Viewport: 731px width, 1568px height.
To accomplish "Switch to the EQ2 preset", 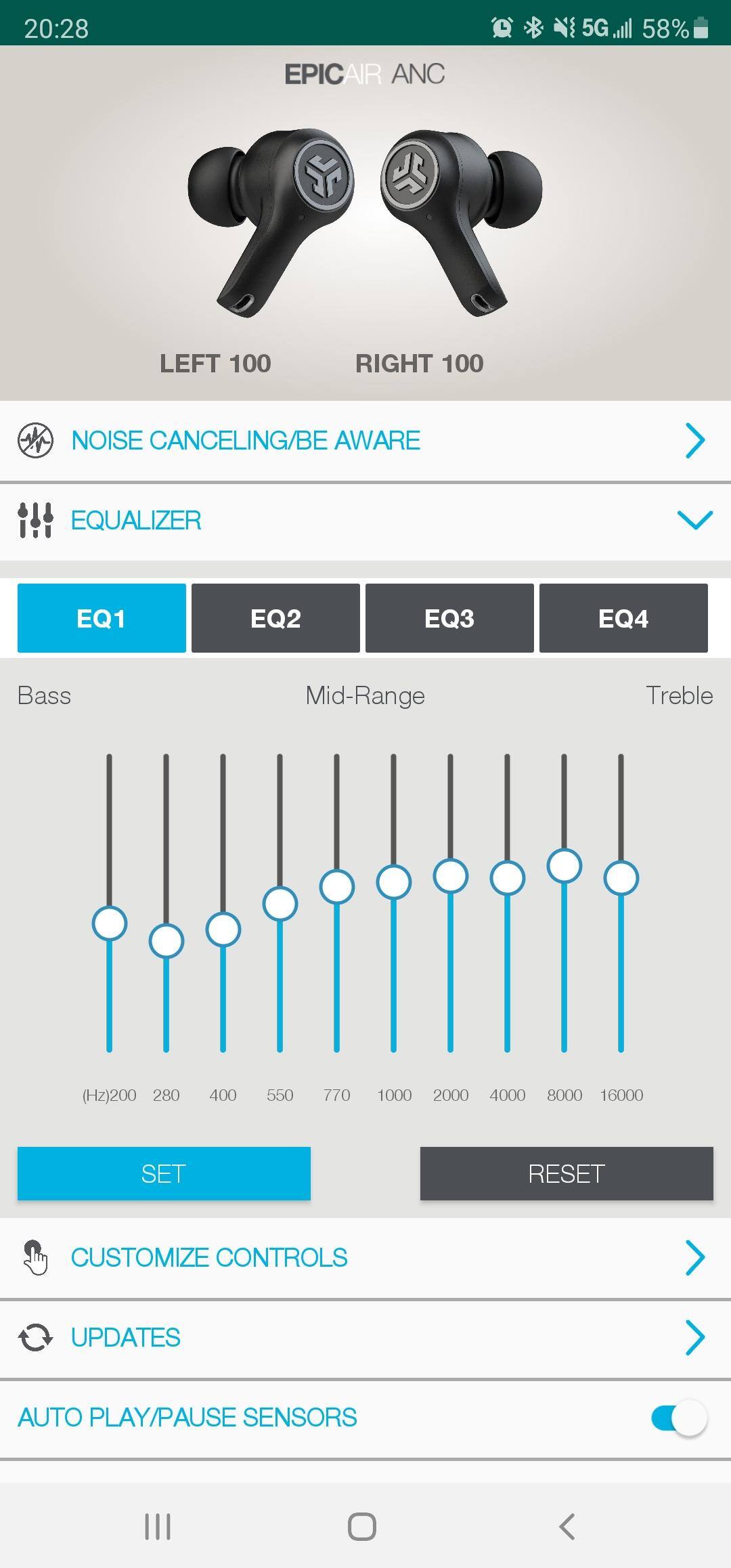I will point(275,618).
